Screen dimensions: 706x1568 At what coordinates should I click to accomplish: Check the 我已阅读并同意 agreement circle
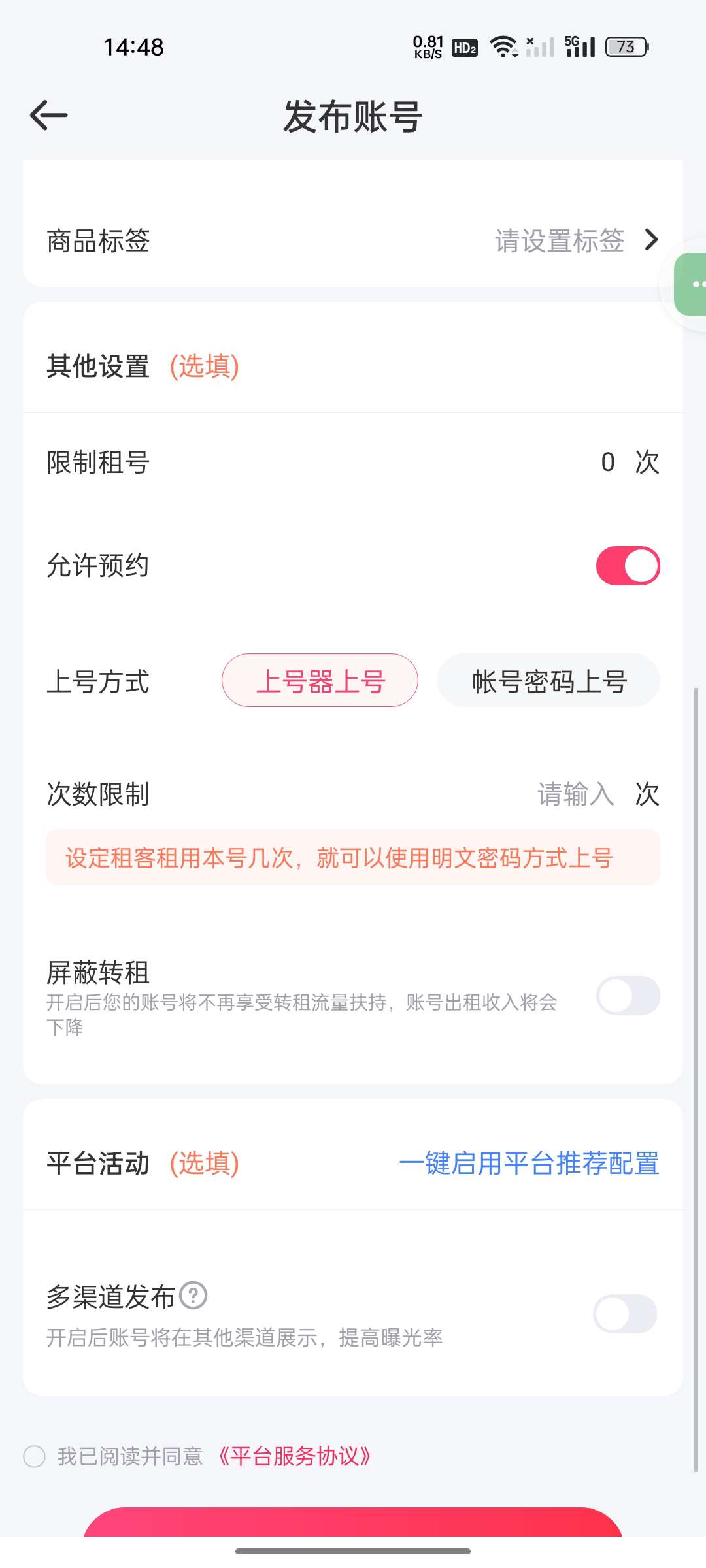pyautogui.click(x=34, y=1456)
